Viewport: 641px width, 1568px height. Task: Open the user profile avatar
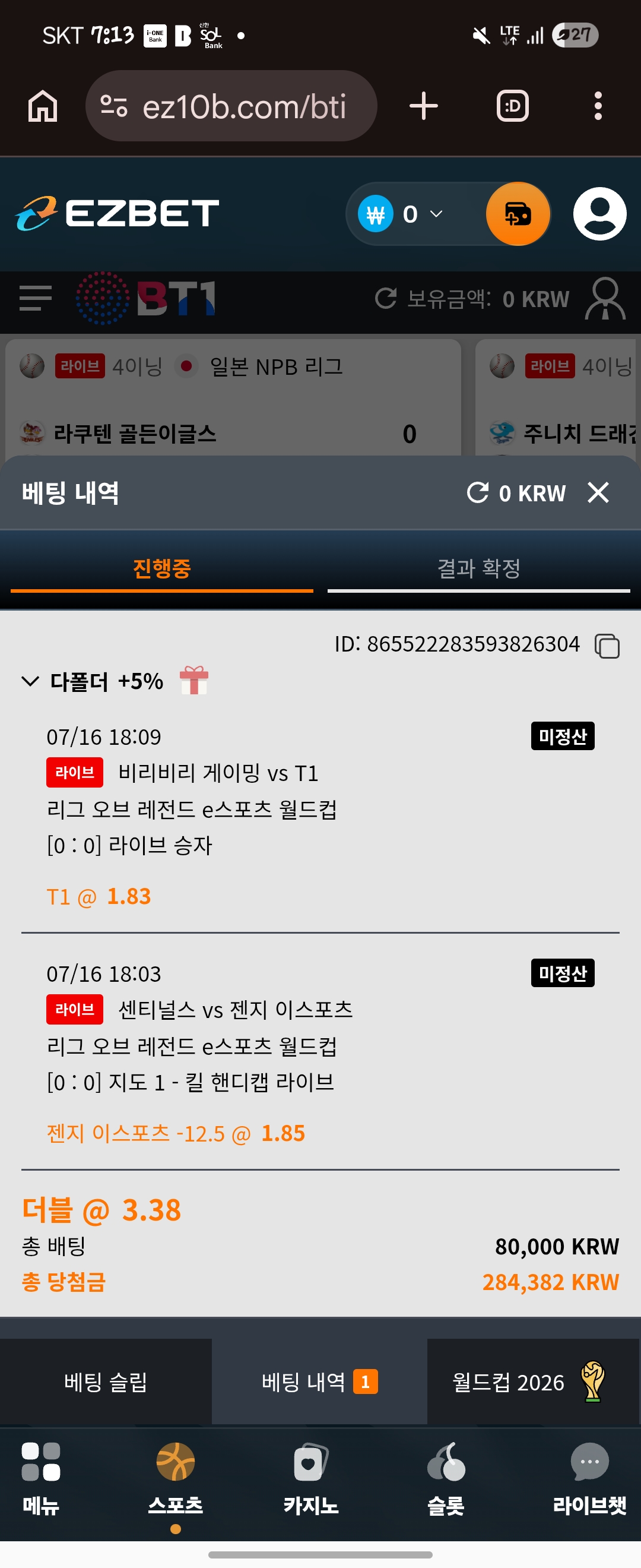[599, 214]
